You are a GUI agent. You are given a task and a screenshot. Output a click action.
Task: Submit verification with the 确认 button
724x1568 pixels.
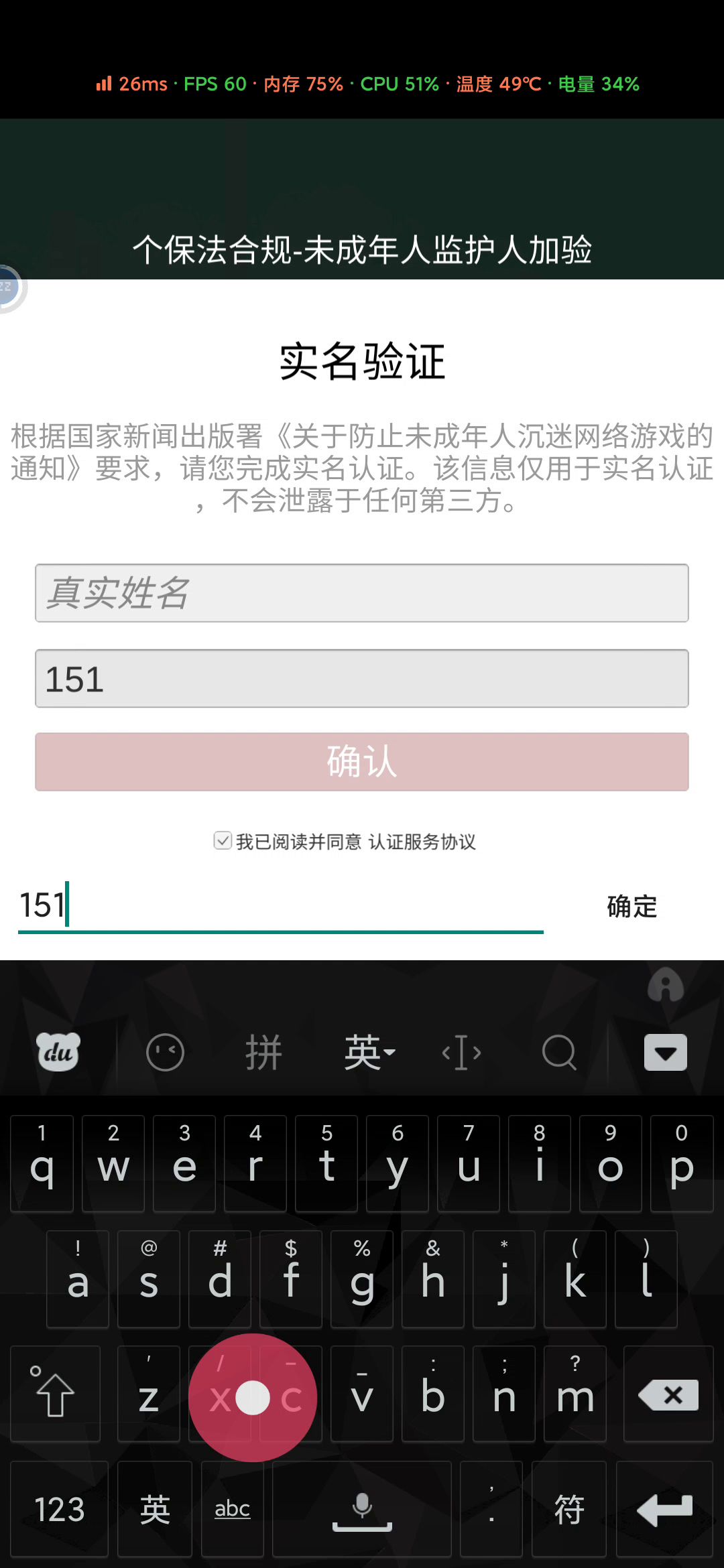click(362, 762)
